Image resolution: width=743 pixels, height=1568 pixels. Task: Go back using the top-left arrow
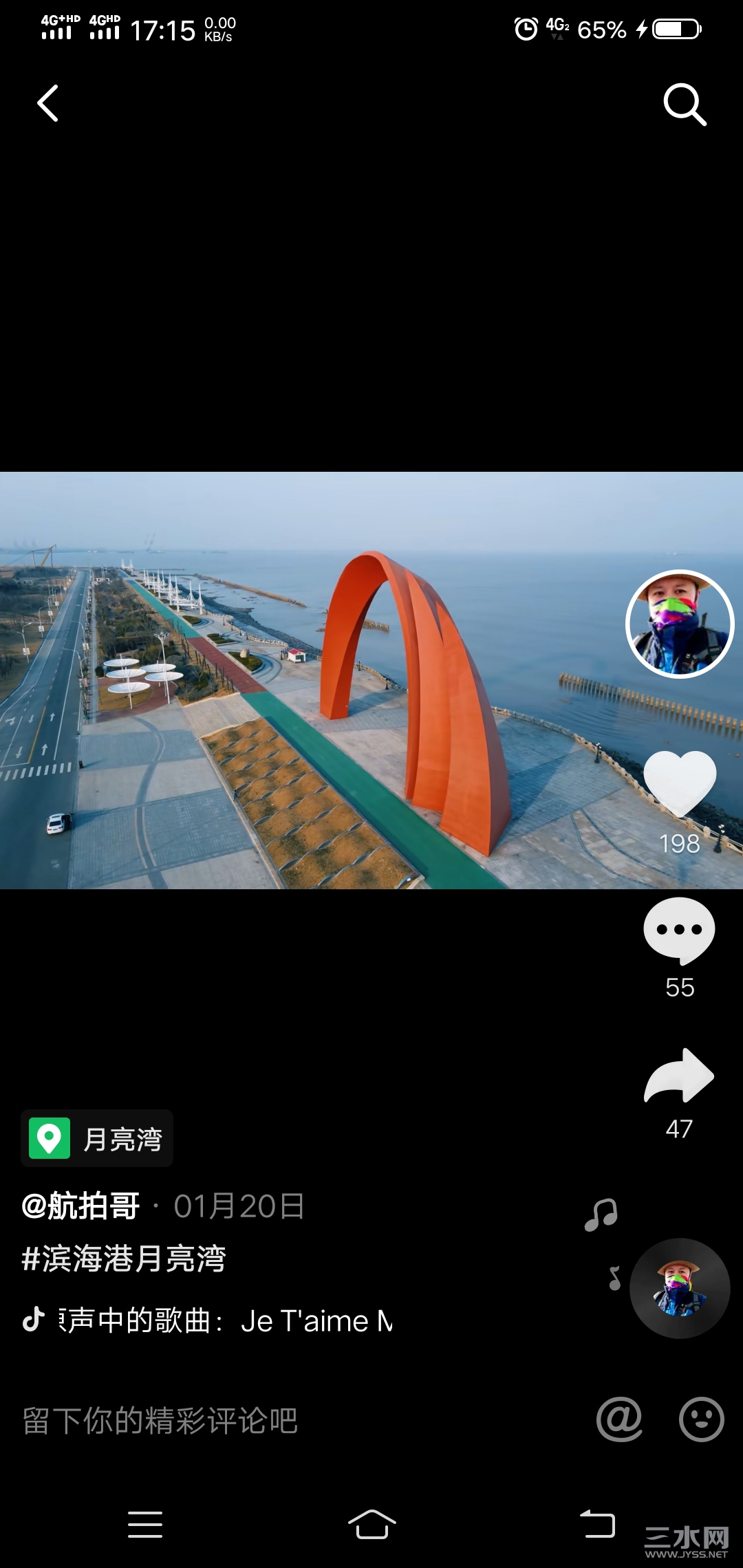coord(47,104)
